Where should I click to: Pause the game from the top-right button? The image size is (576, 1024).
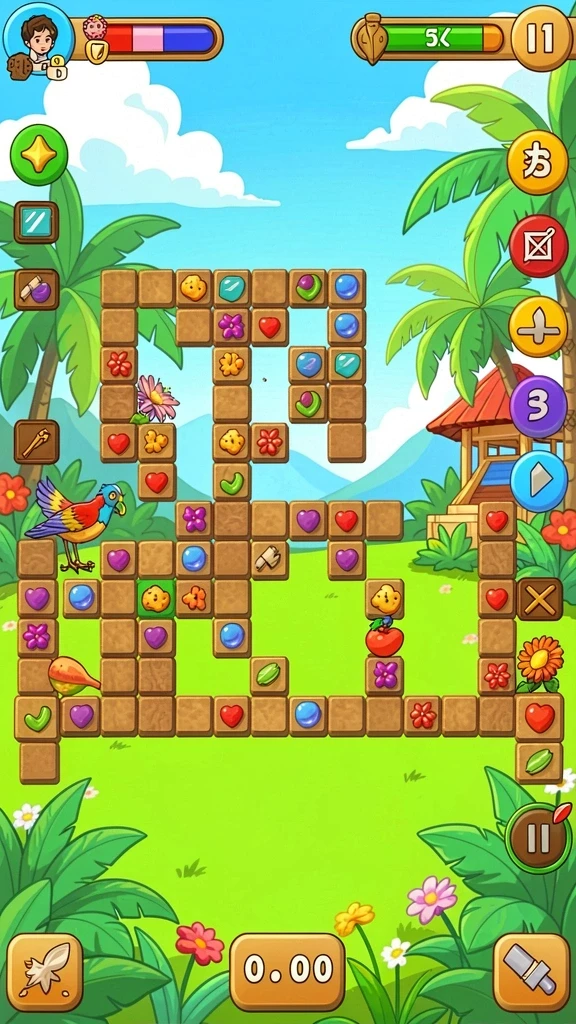(x=541, y=38)
